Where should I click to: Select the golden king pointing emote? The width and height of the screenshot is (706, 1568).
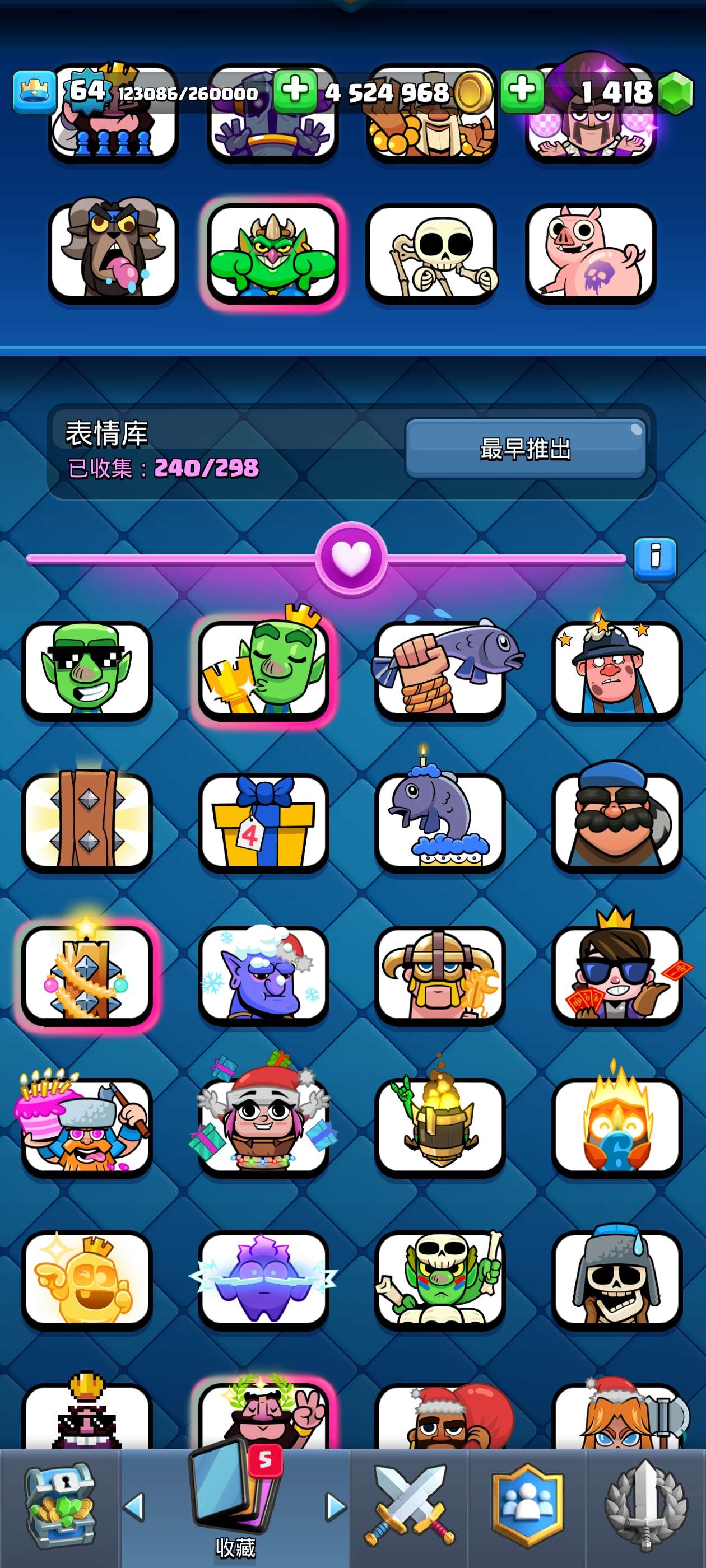(x=87, y=1280)
